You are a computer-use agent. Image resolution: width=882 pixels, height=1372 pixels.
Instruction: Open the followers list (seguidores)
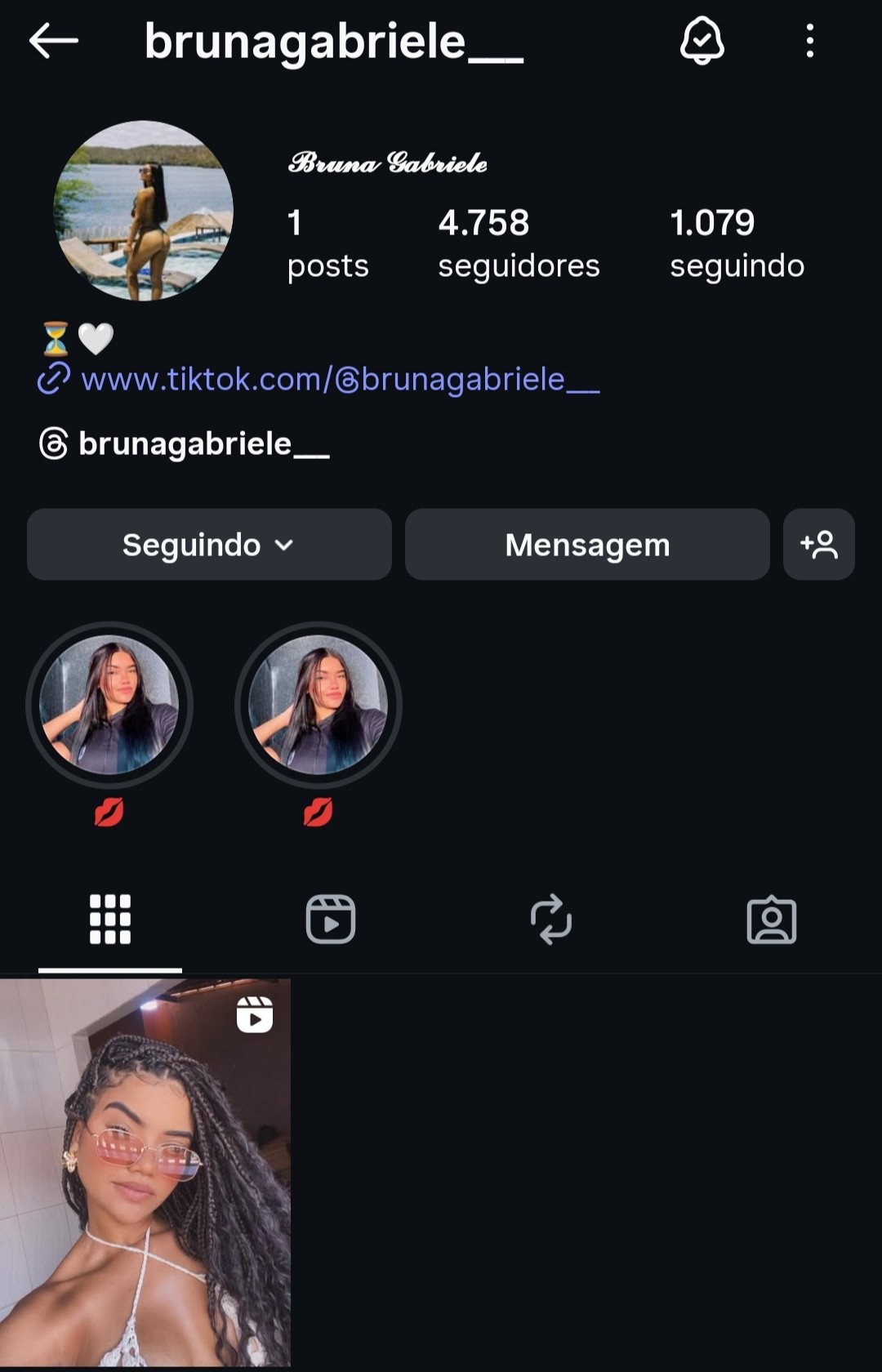point(519,243)
